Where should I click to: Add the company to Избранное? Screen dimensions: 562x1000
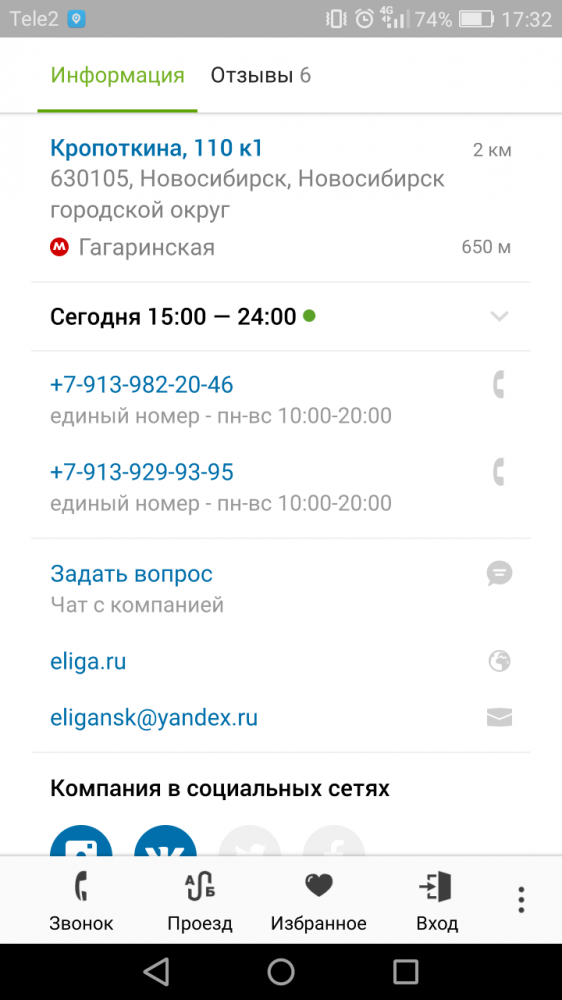pos(318,901)
